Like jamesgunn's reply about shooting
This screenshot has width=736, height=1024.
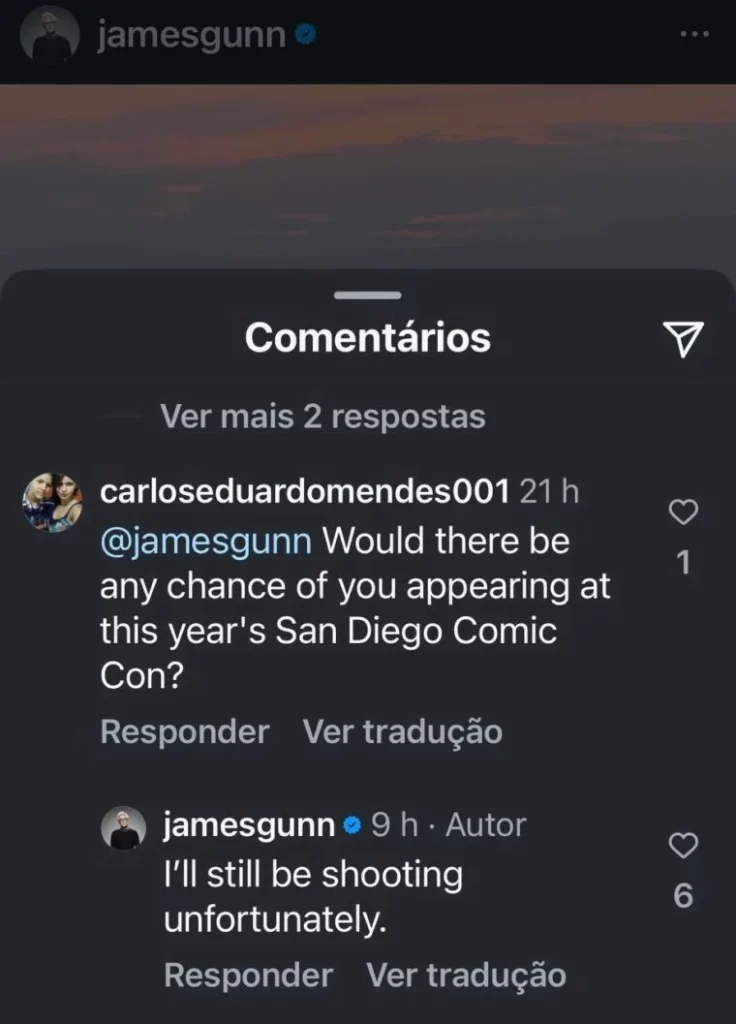683,847
